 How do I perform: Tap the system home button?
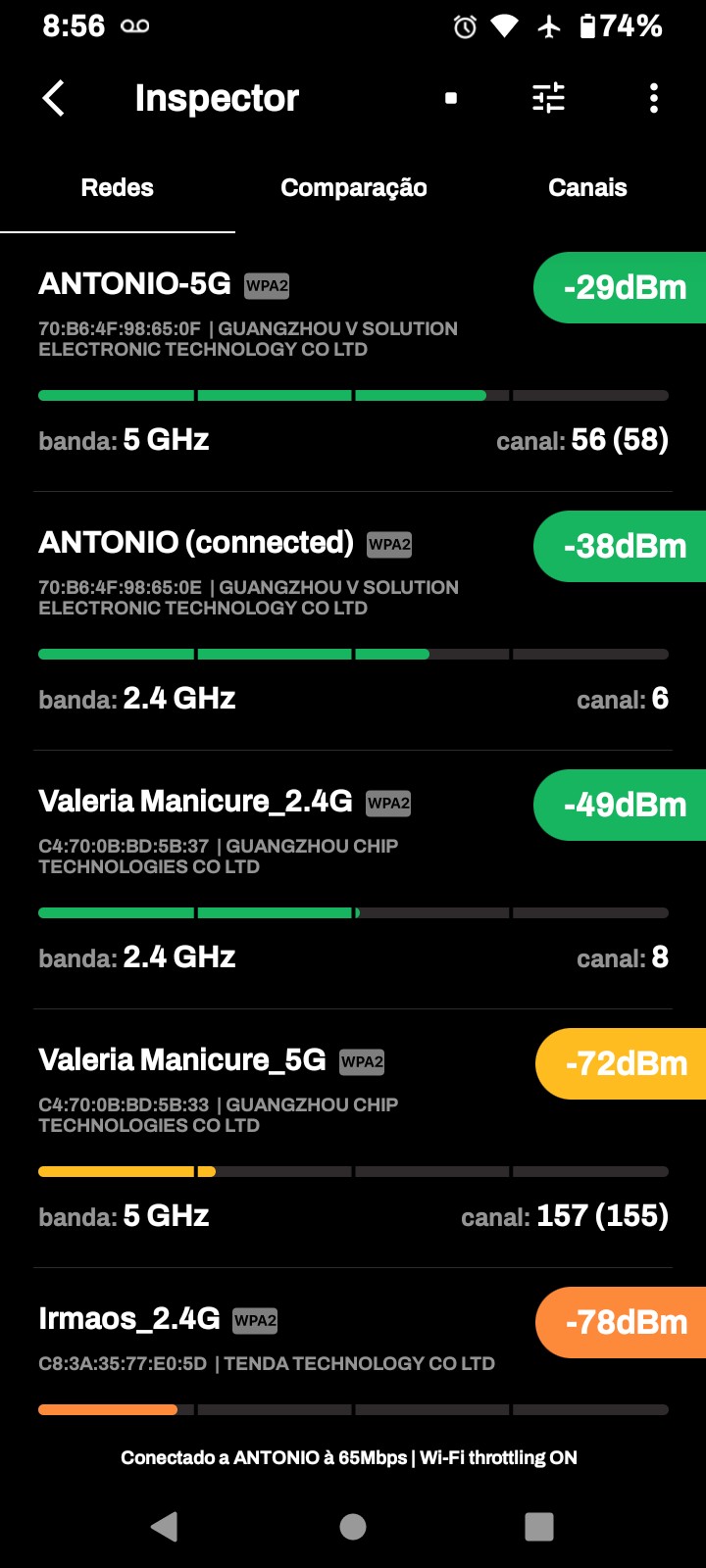pos(353,1526)
